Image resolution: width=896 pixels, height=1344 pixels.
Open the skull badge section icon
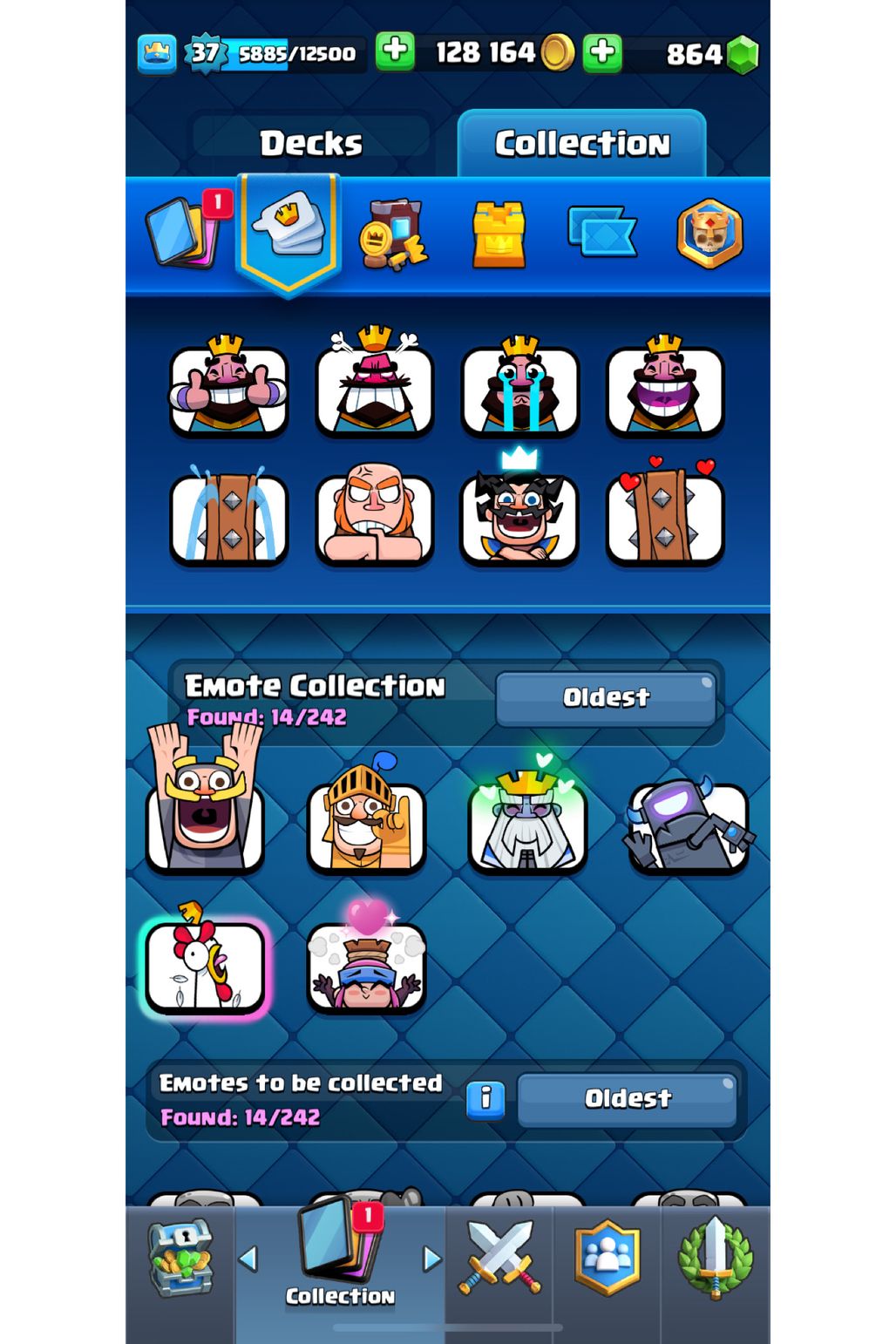(709, 233)
